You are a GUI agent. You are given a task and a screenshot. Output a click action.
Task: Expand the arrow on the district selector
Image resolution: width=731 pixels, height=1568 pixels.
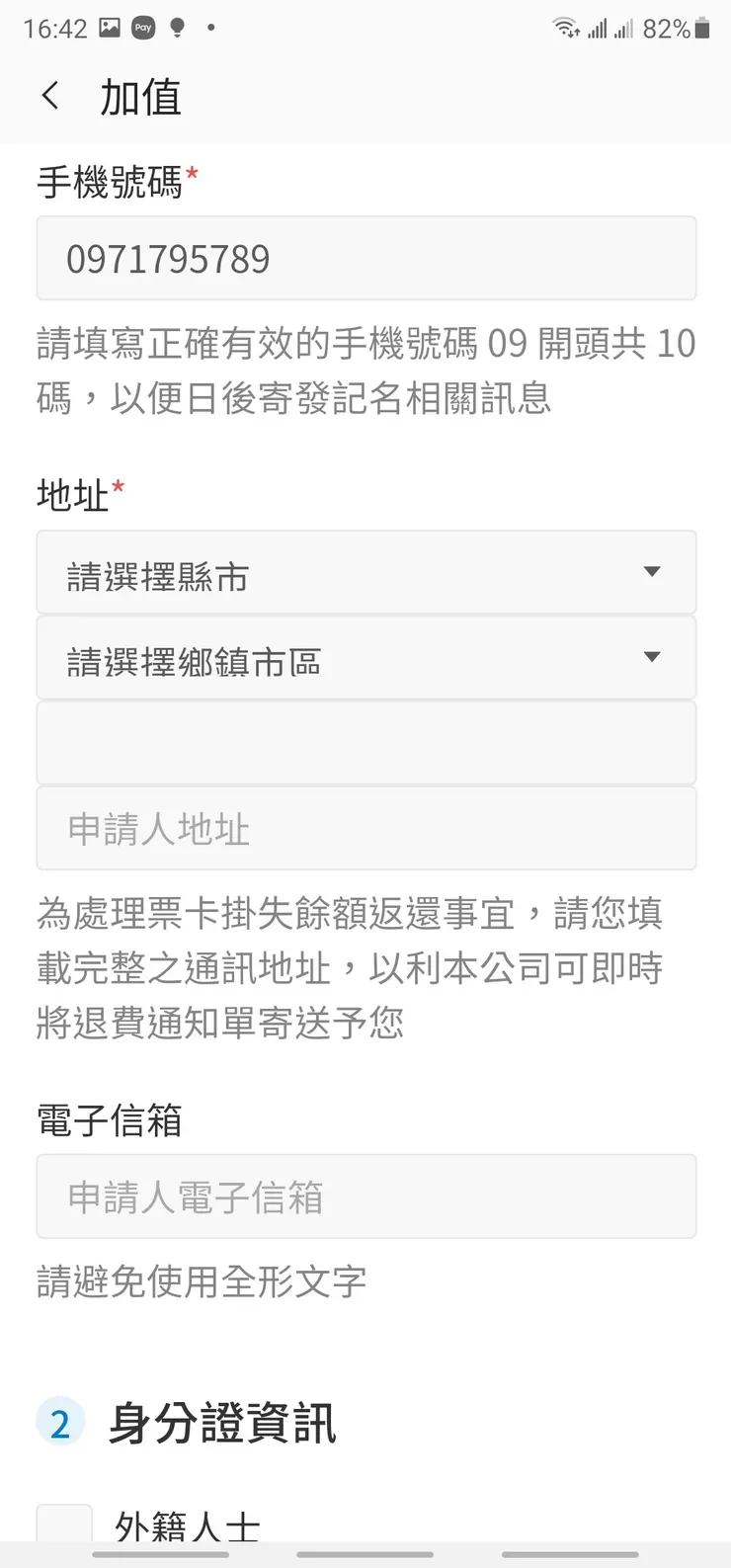[x=652, y=657]
